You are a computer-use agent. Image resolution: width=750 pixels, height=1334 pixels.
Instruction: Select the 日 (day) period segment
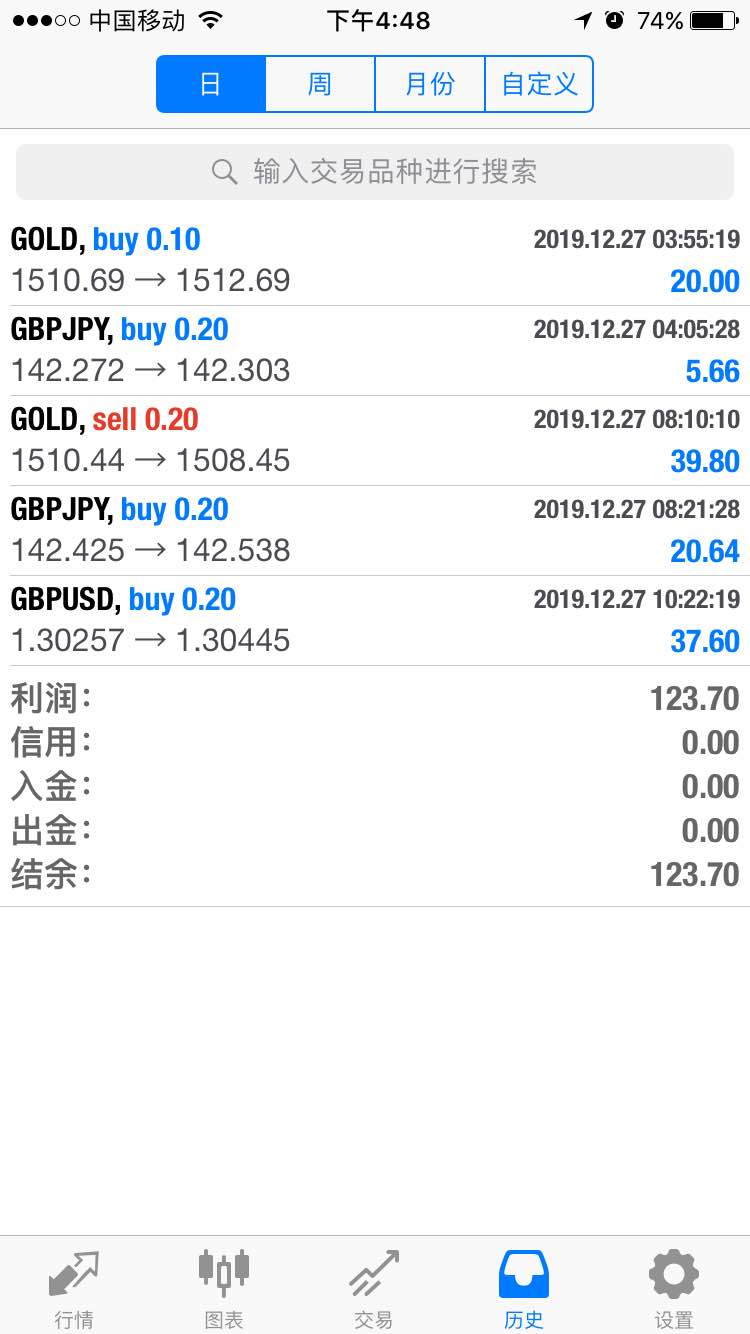coord(211,84)
